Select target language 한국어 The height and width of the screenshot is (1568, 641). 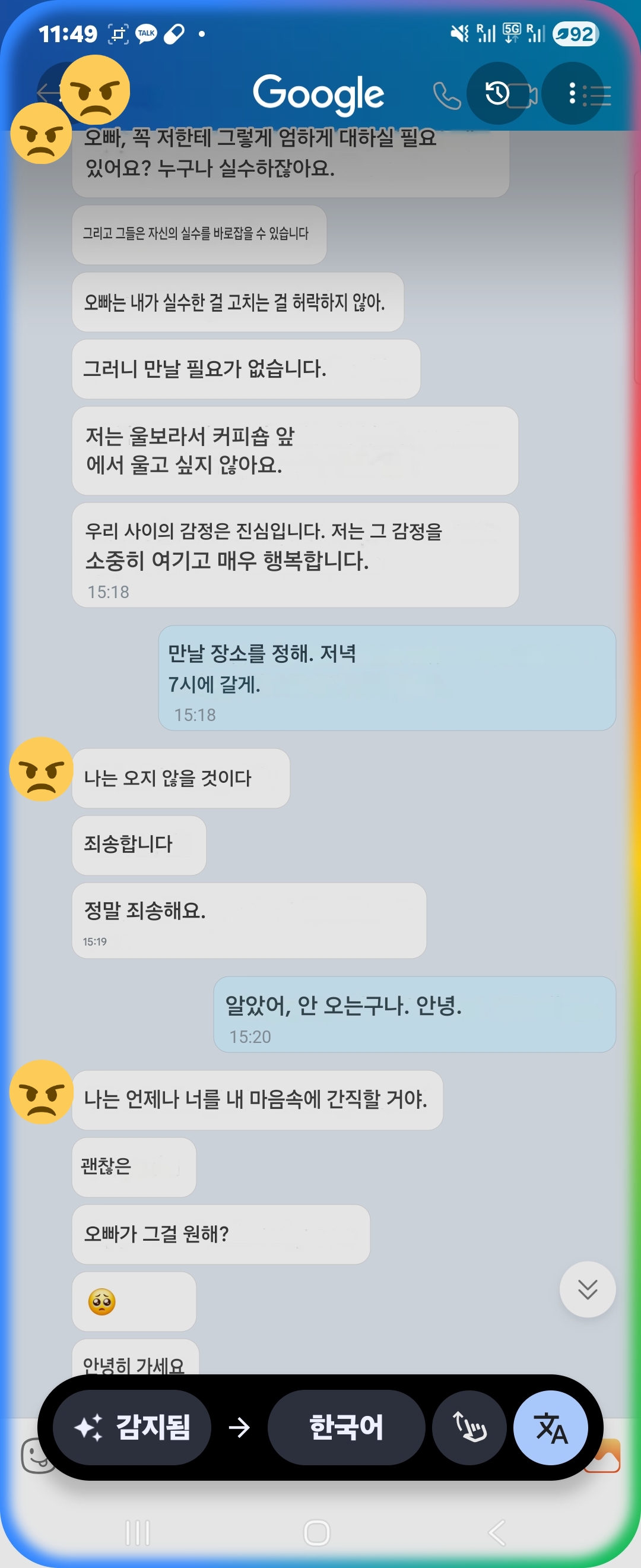[x=346, y=1427]
